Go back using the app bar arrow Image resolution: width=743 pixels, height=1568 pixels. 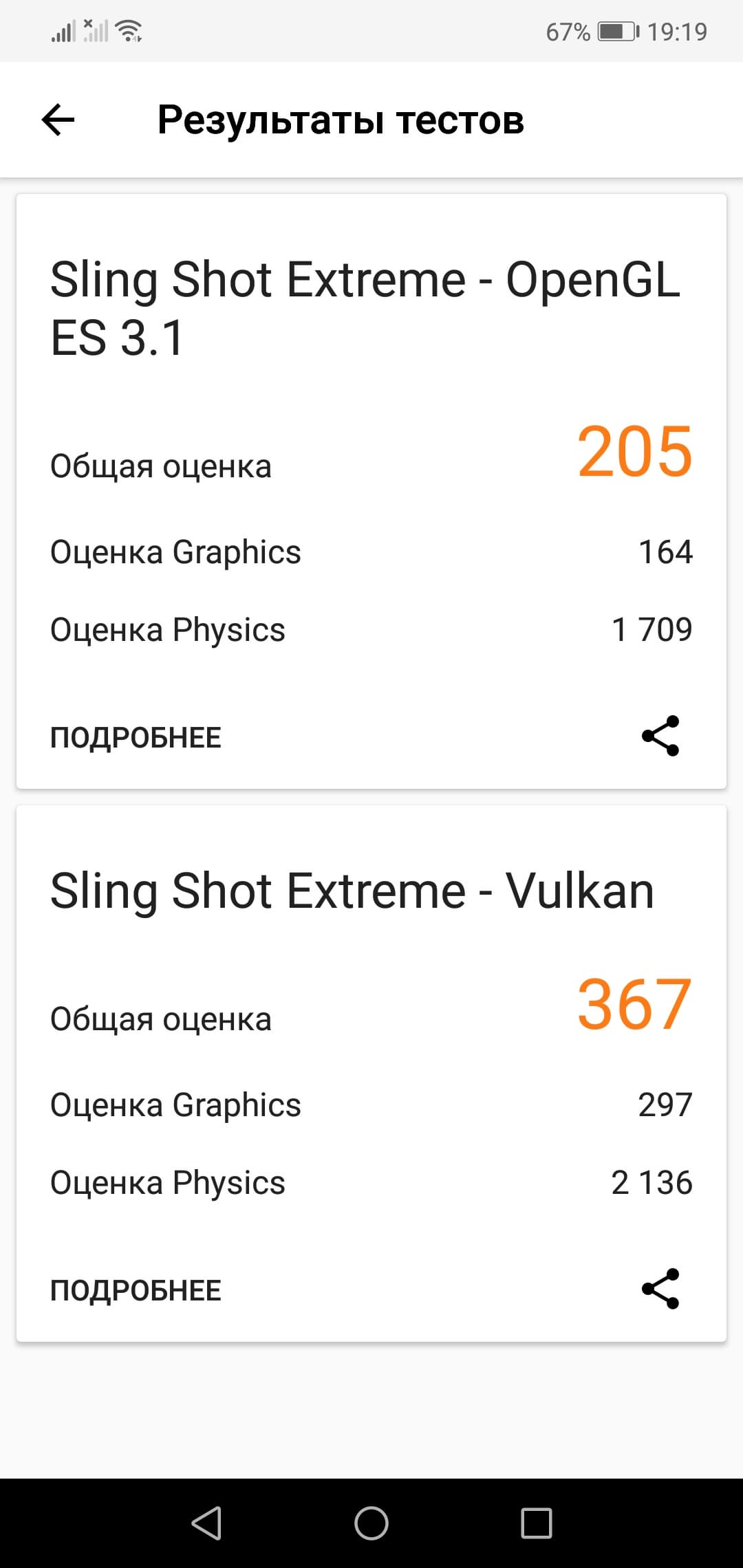tap(58, 120)
